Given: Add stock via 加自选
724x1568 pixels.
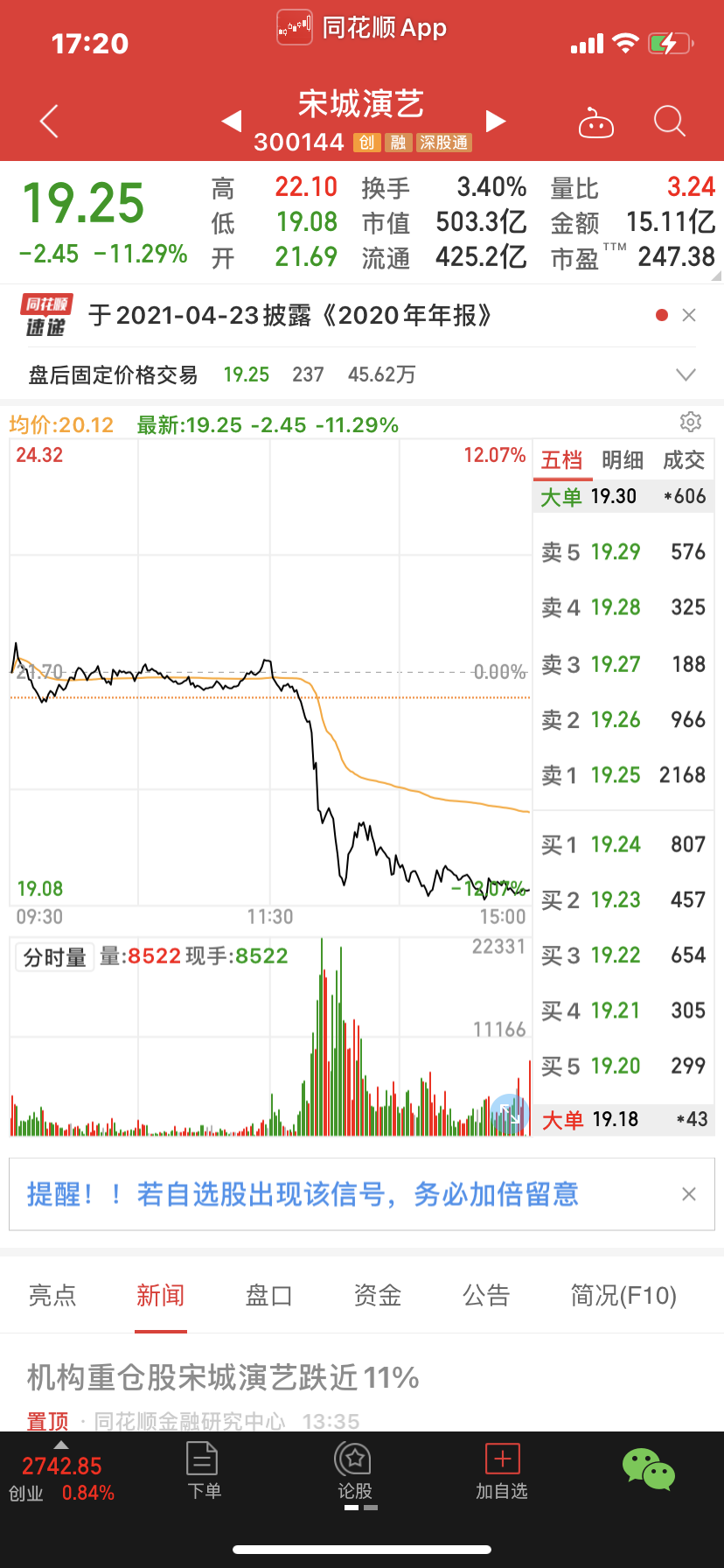Looking at the screenshot, I should (502, 1472).
